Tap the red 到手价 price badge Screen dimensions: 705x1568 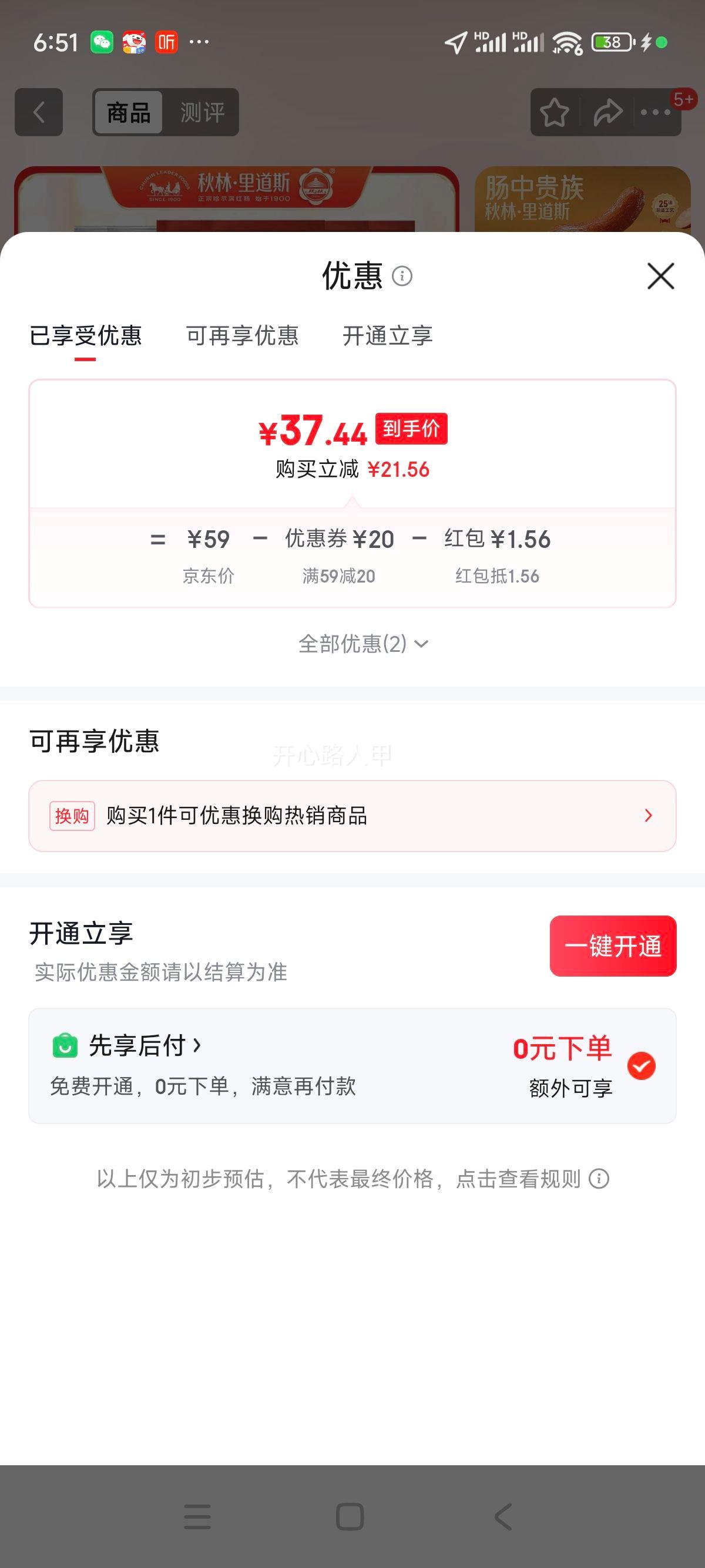coord(410,429)
